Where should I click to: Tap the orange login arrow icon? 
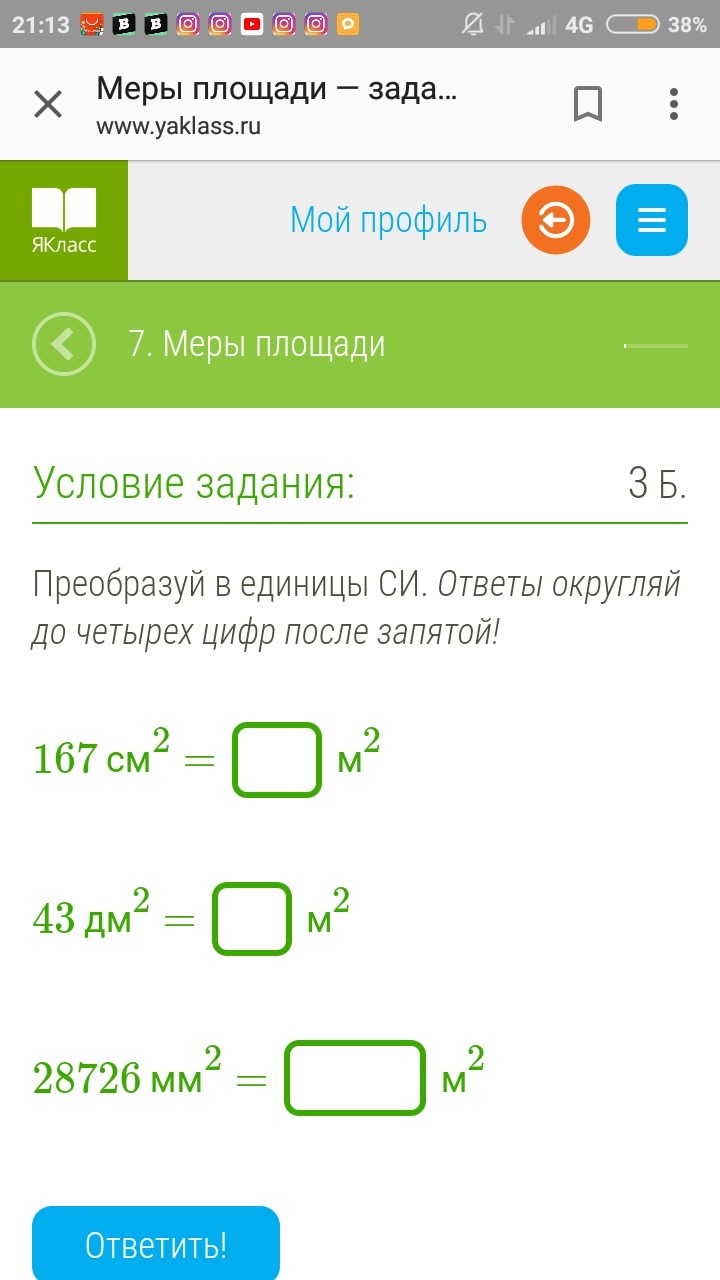(556, 220)
